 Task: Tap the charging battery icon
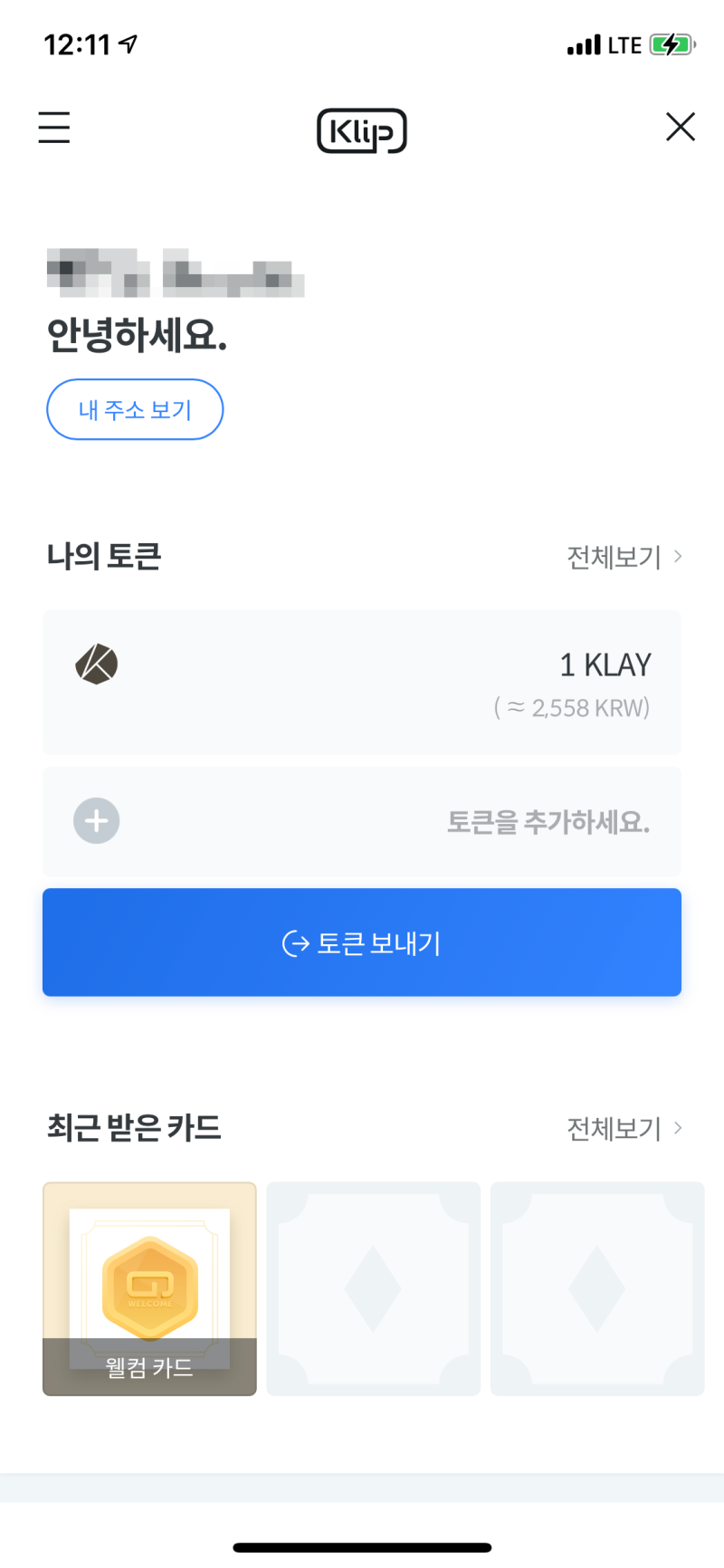click(670, 42)
